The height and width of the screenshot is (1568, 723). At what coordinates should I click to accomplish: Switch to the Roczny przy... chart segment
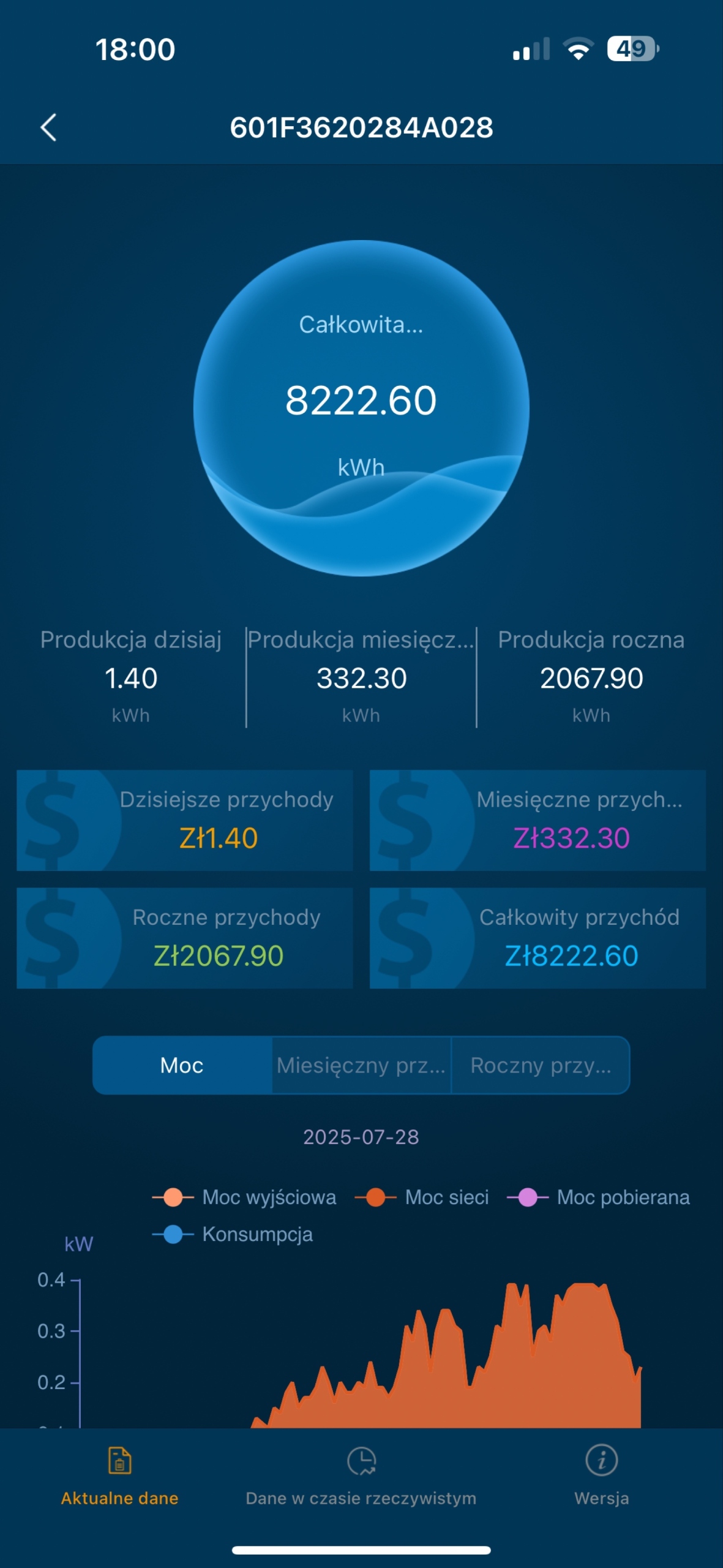[x=541, y=1065]
